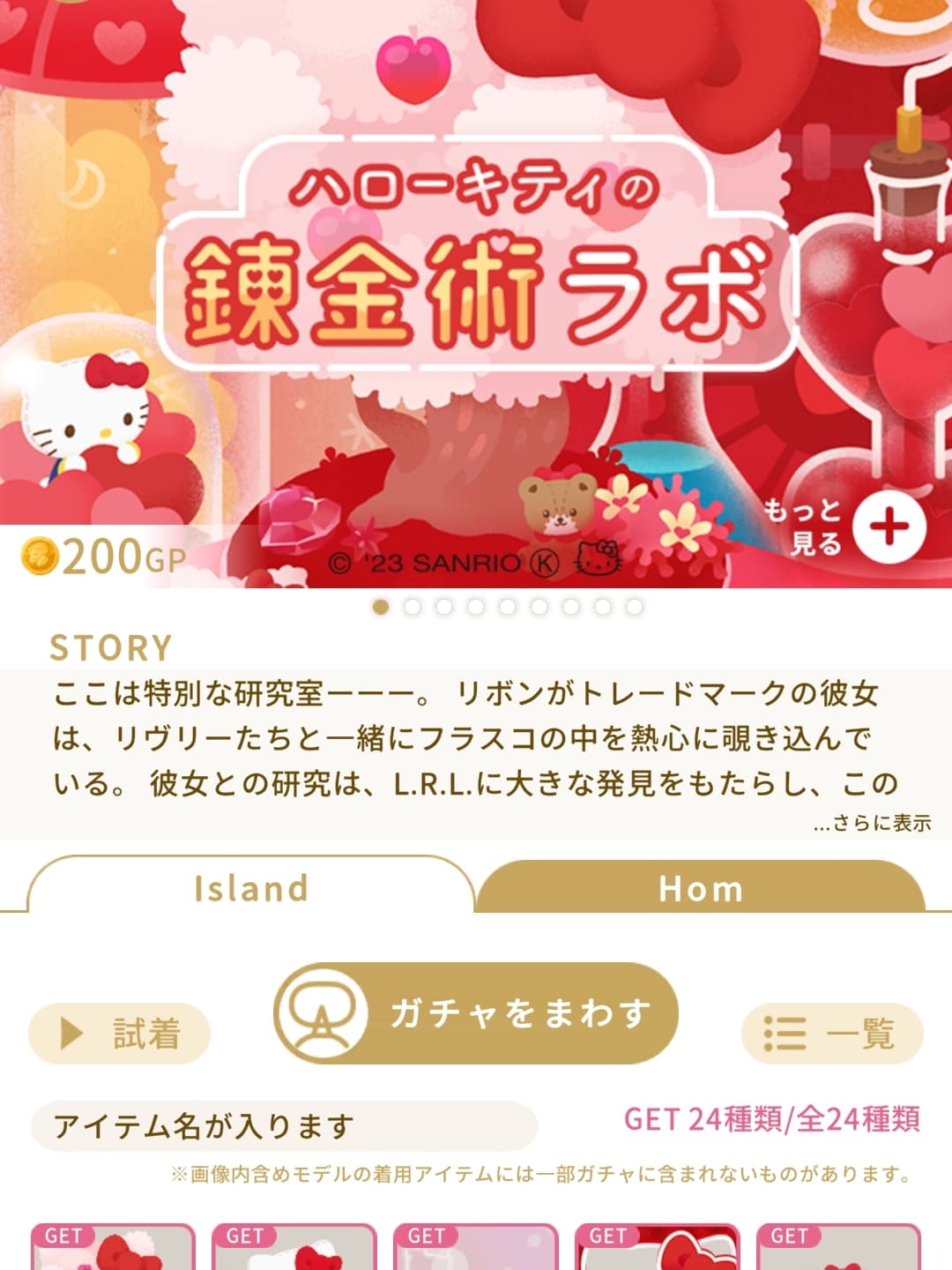Open the 一覧 item list
The height and width of the screenshot is (1270, 952).
(832, 1033)
